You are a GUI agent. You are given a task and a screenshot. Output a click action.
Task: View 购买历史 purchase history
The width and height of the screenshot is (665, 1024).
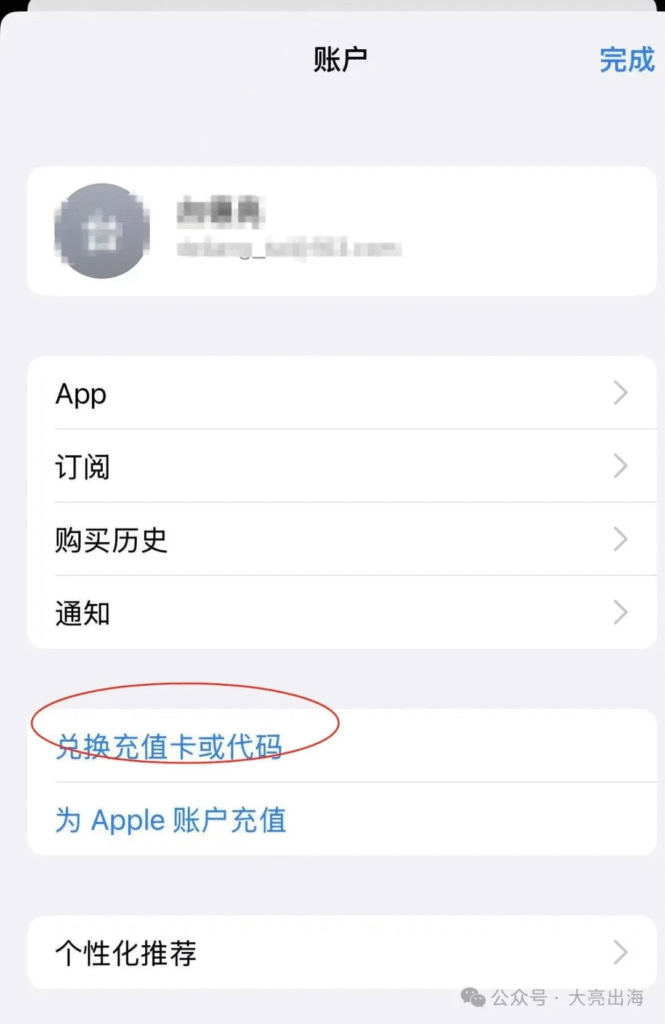pyautogui.click(x=340, y=540)
